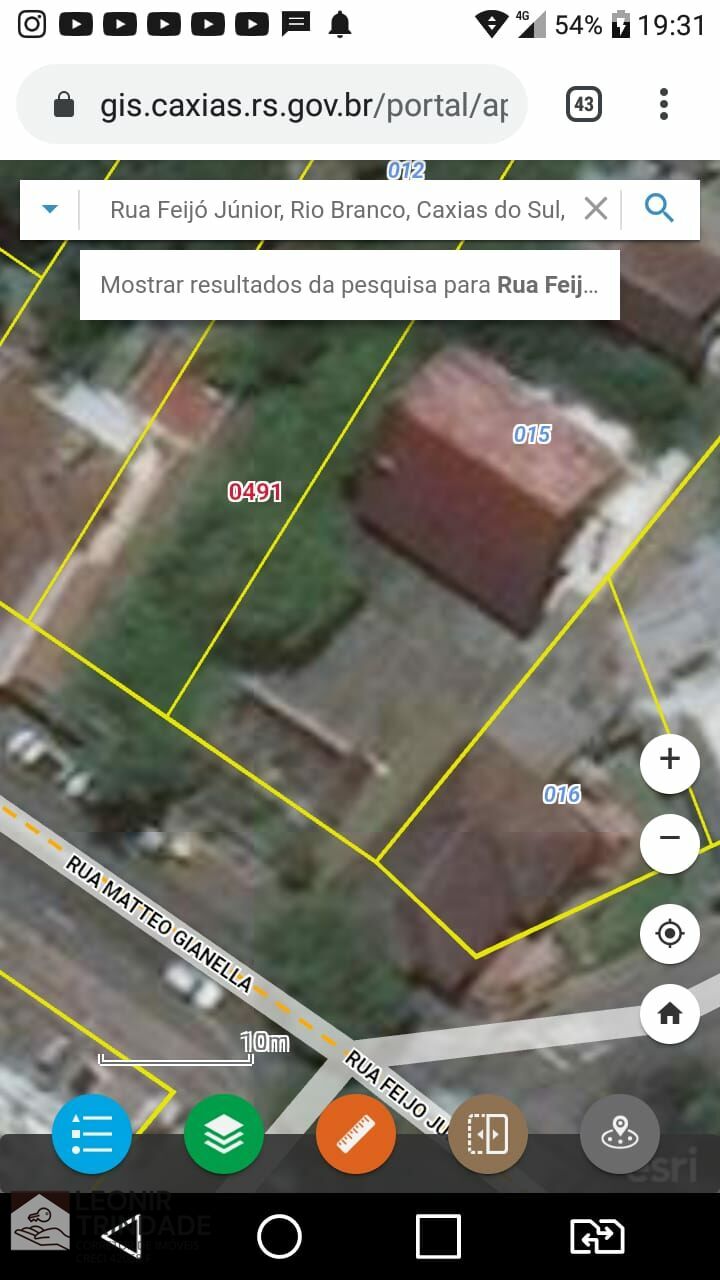Go back with the system back button

click(122, 1237)
